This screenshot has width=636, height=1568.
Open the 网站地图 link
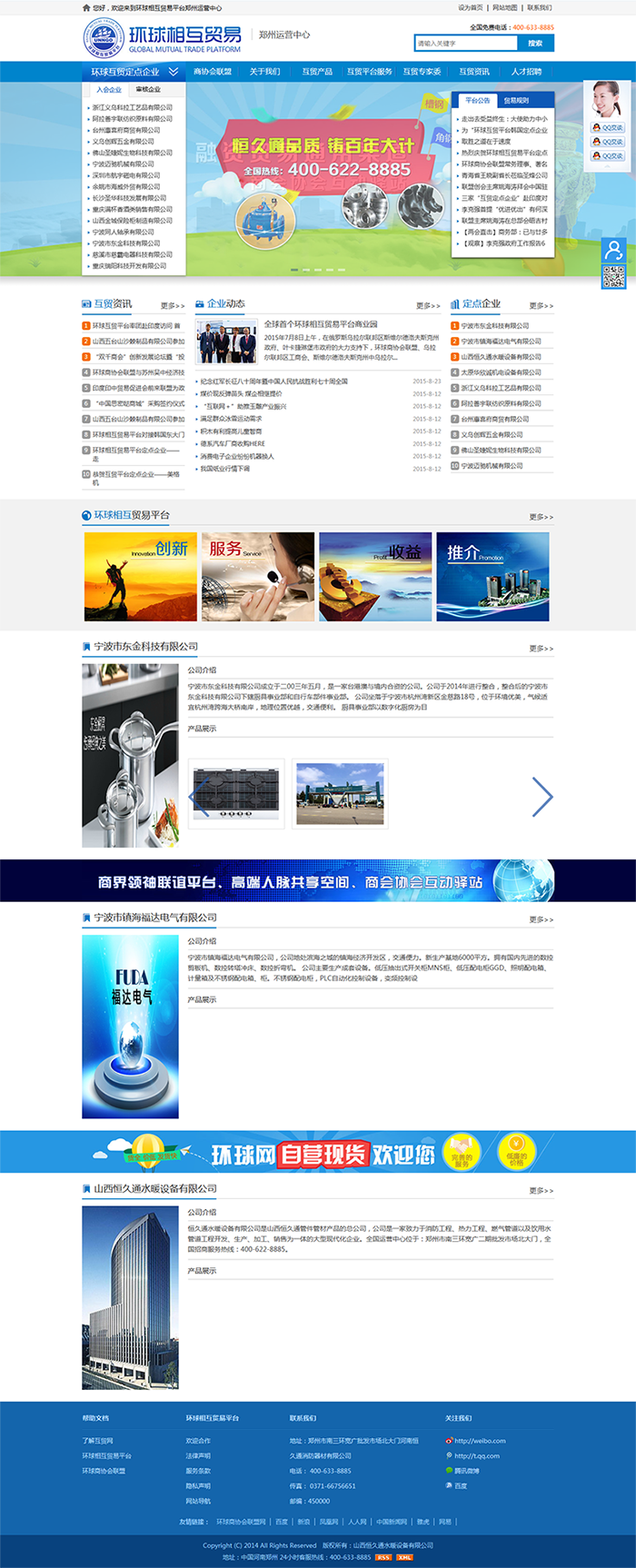click(x=505, y=7)
